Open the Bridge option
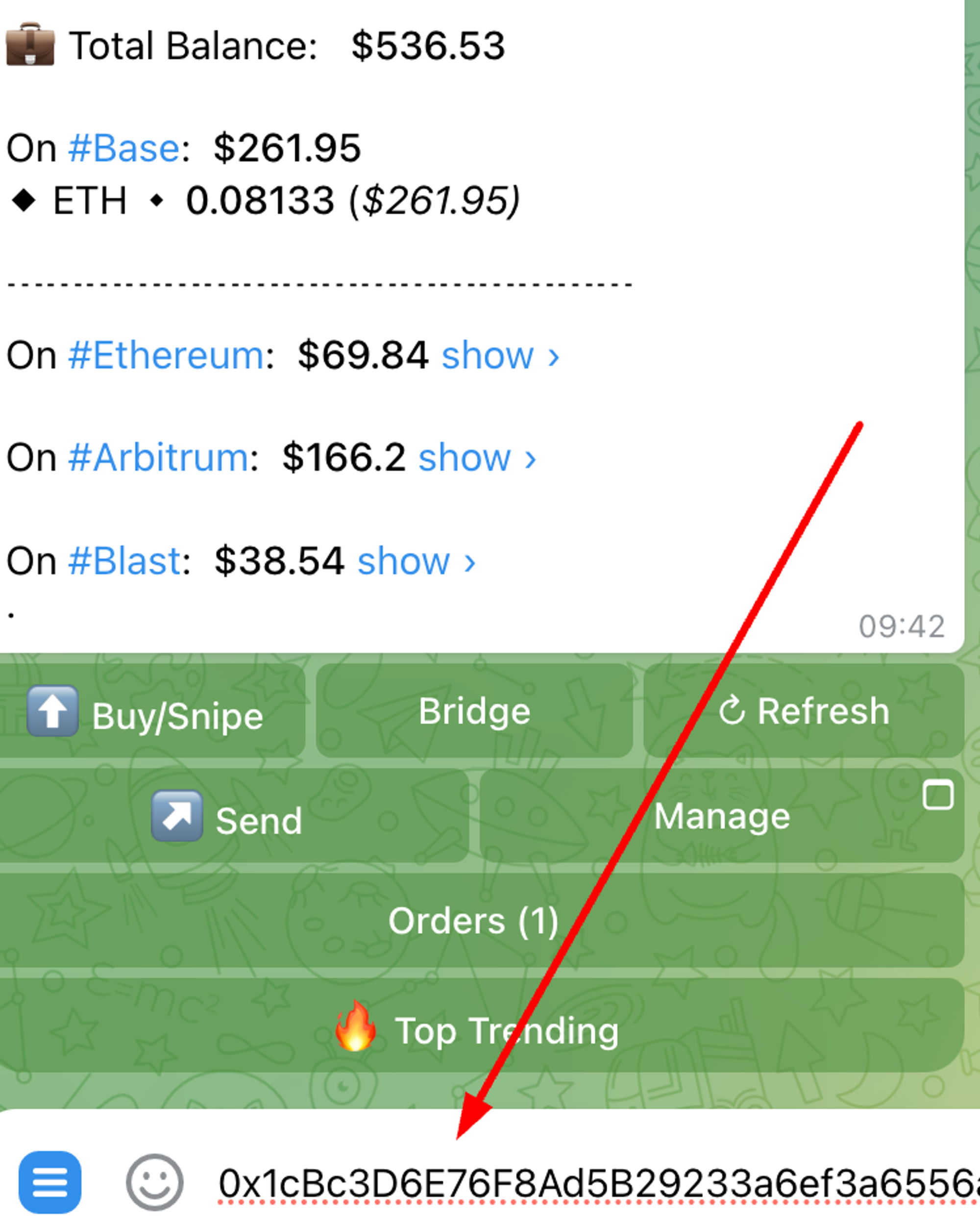The image size is (980, 1224). click(474, 711)
